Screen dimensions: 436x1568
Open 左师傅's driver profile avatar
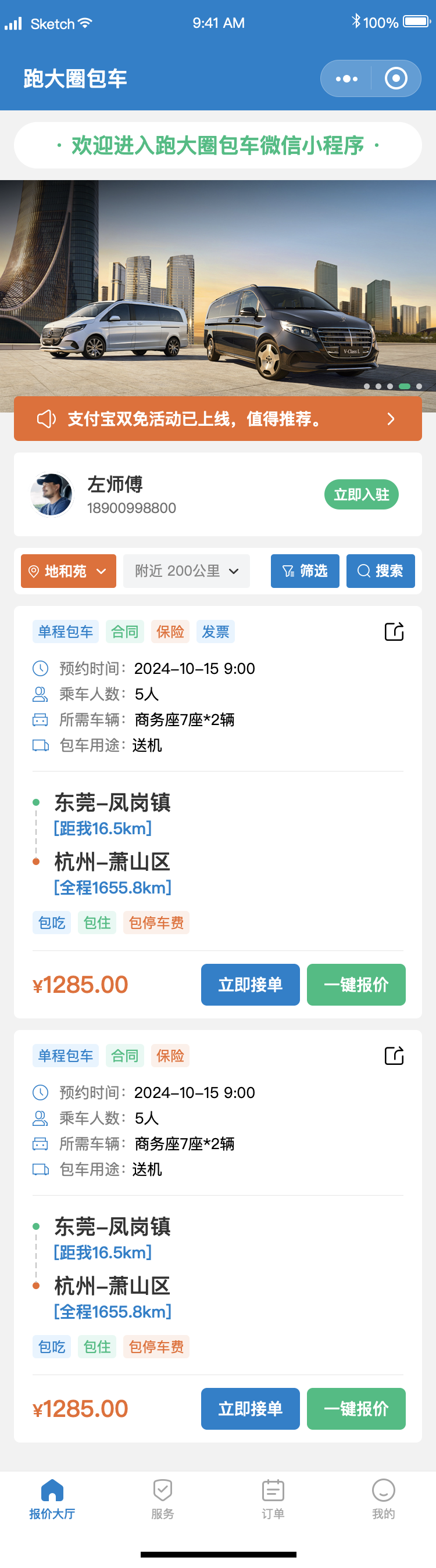[52, 494]
